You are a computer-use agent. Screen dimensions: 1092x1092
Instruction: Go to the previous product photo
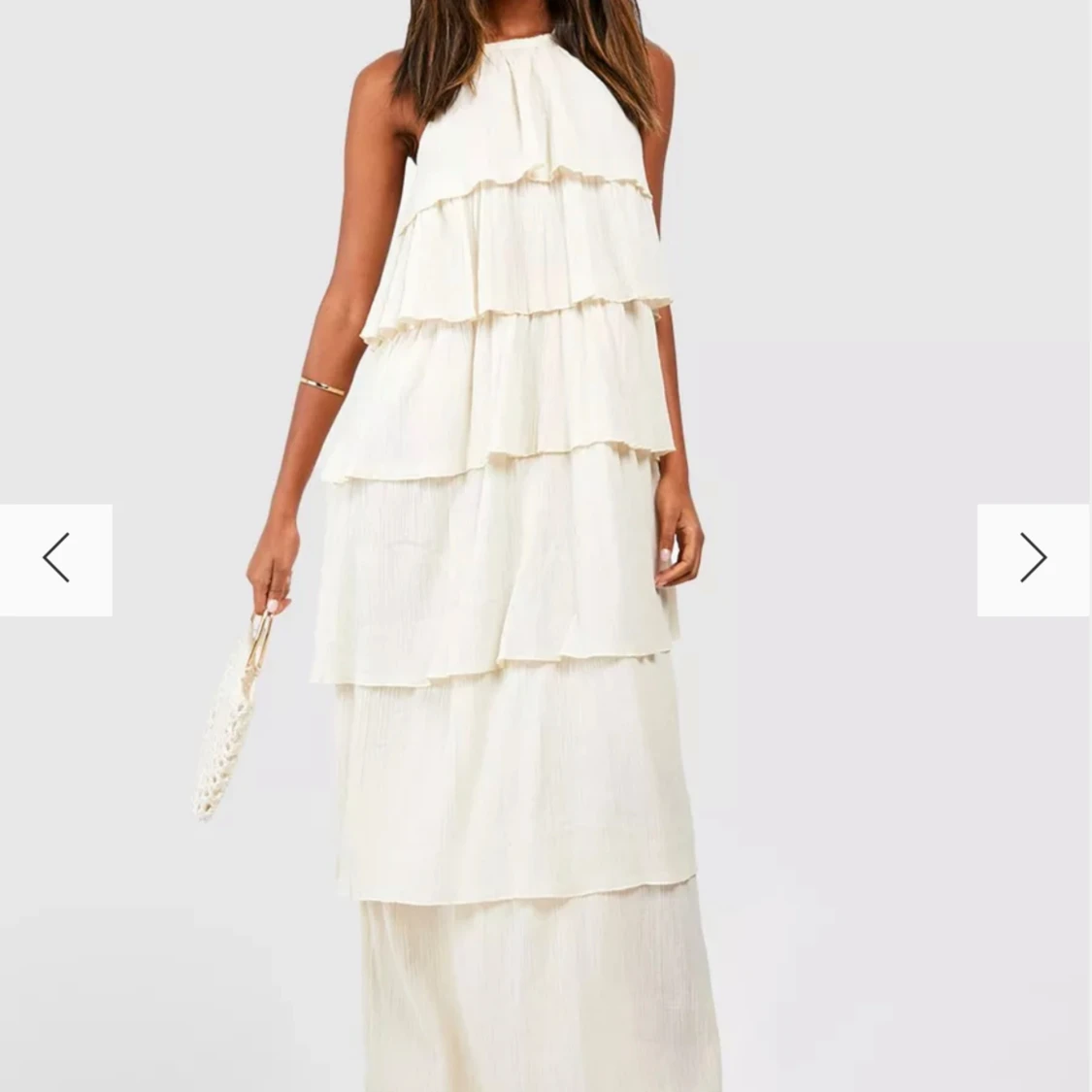56,559
